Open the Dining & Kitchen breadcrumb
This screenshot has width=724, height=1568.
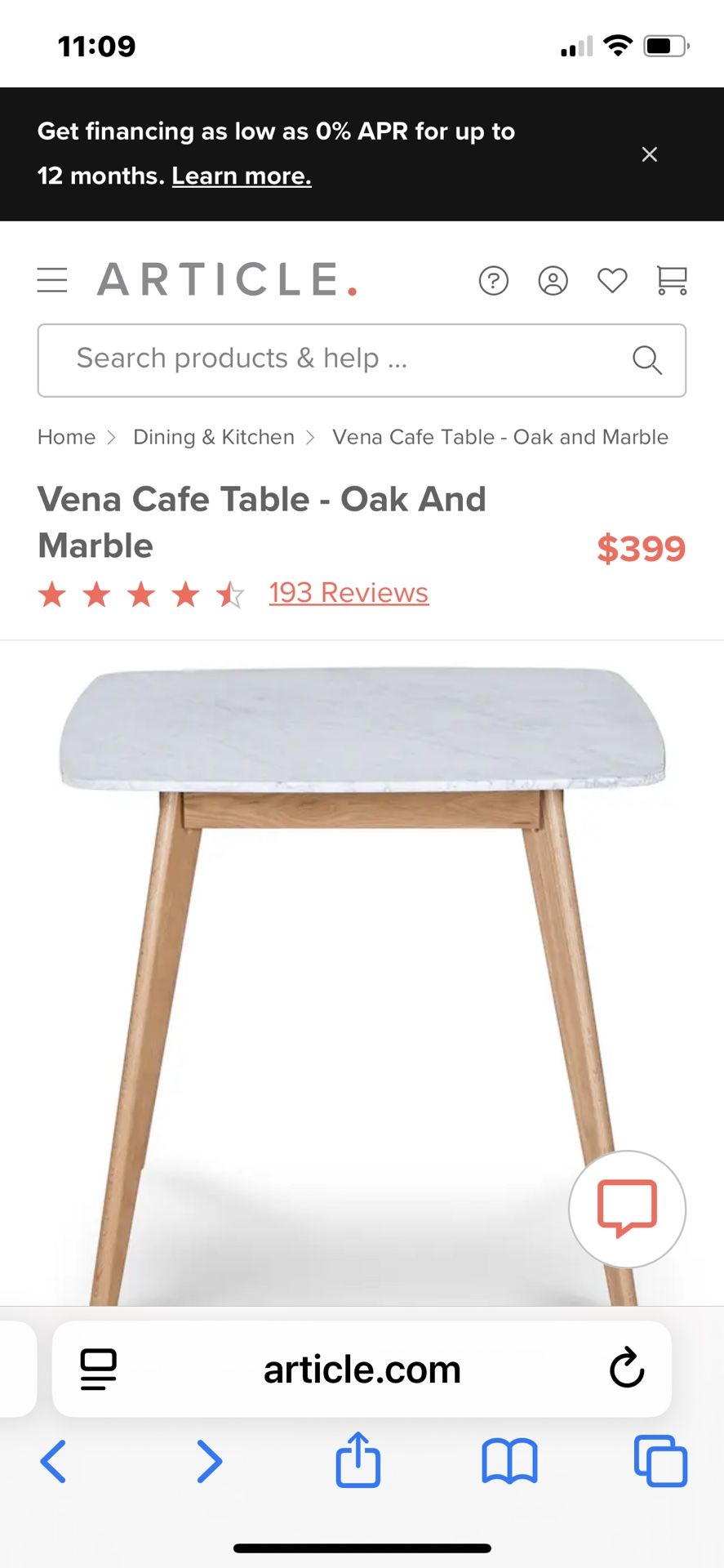click(214, 438)
